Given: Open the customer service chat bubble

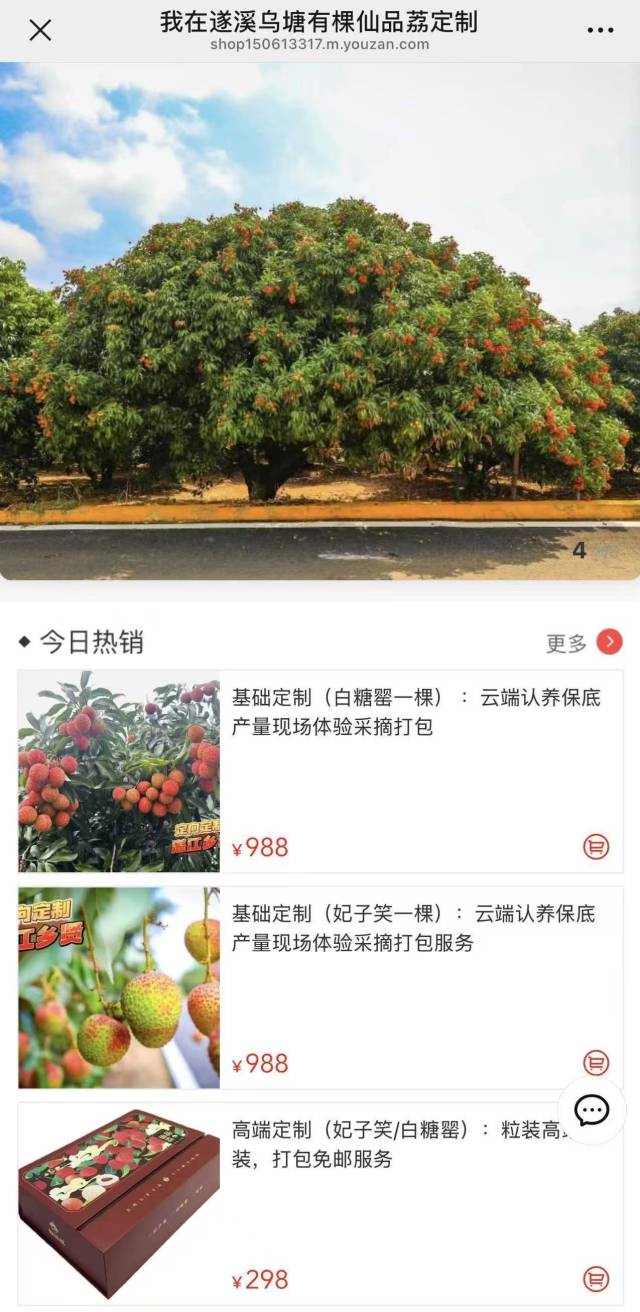Looking at the screenshot, I should [592, 1110].
